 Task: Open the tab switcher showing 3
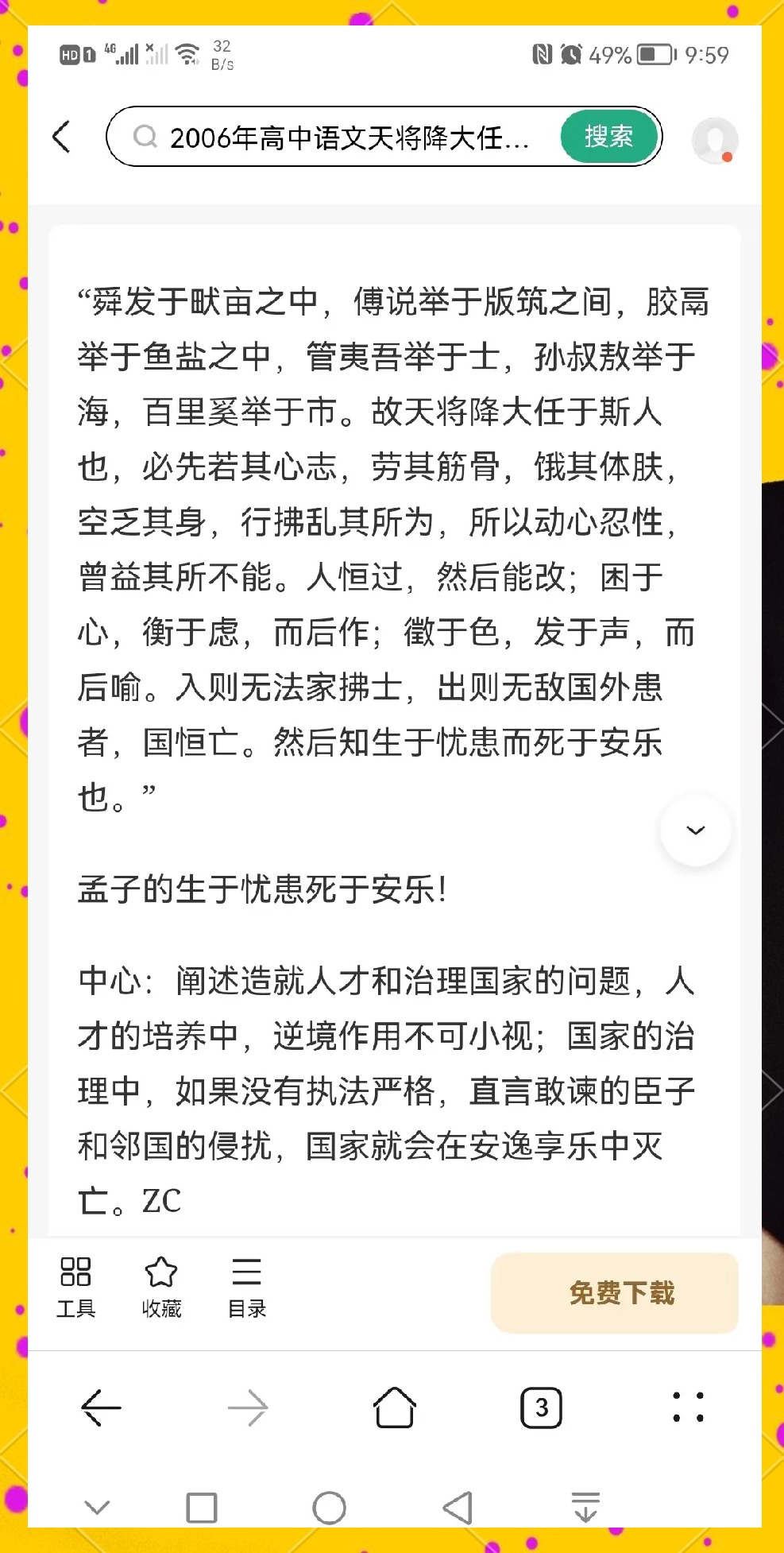542,1408
